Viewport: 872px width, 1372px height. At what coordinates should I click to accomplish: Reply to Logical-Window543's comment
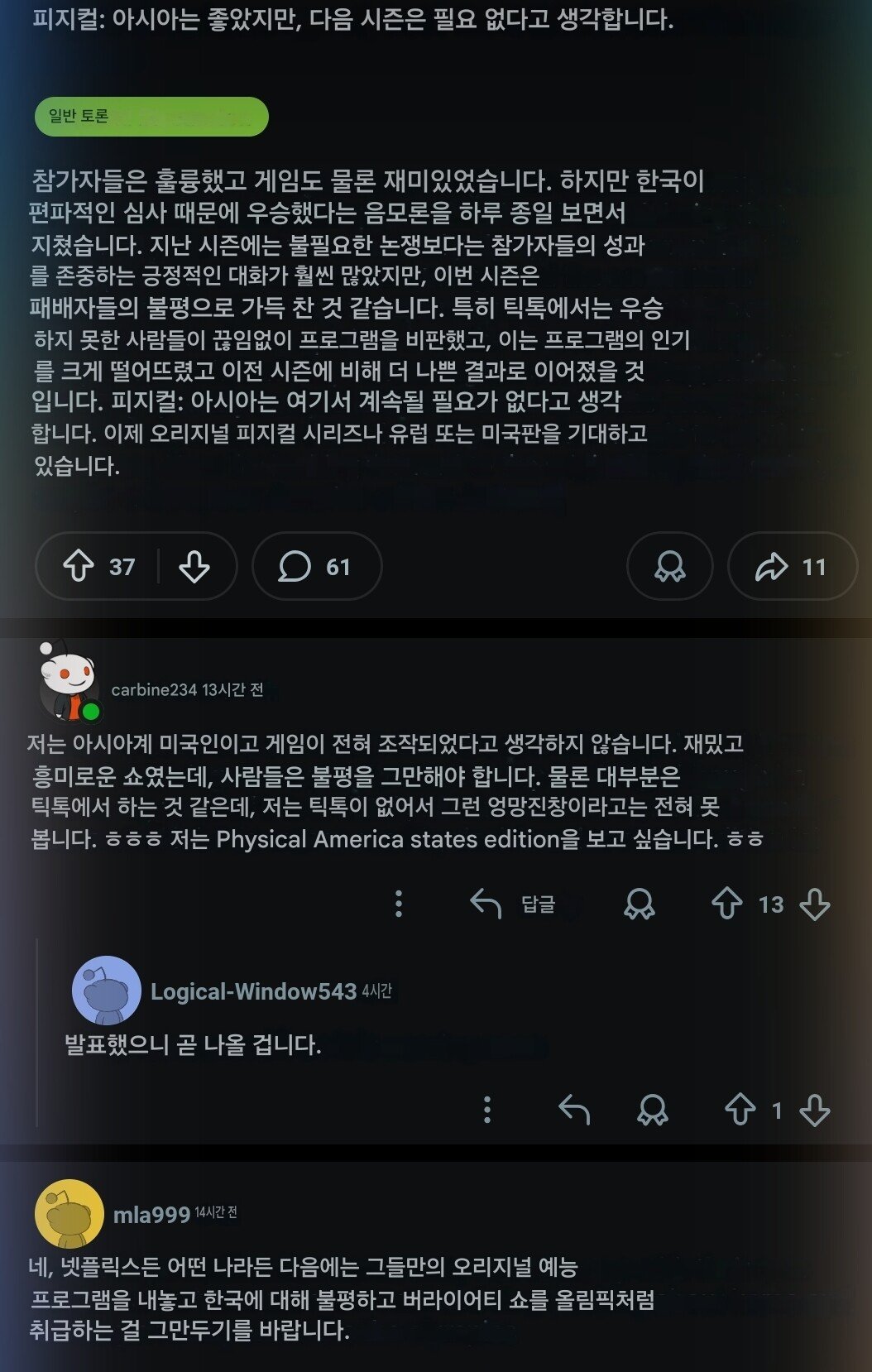(x=574, y=1110)
